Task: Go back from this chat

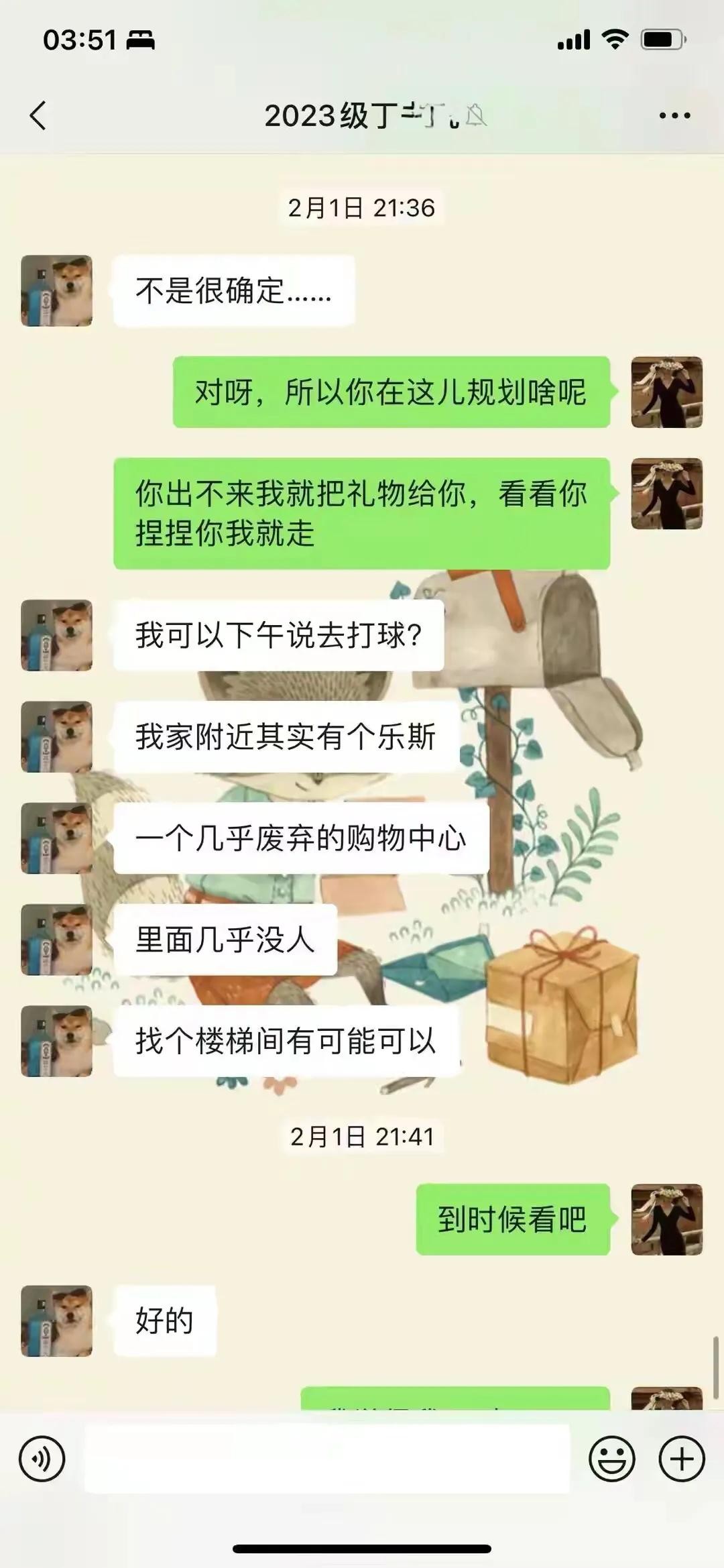Action: click(39, 115)
